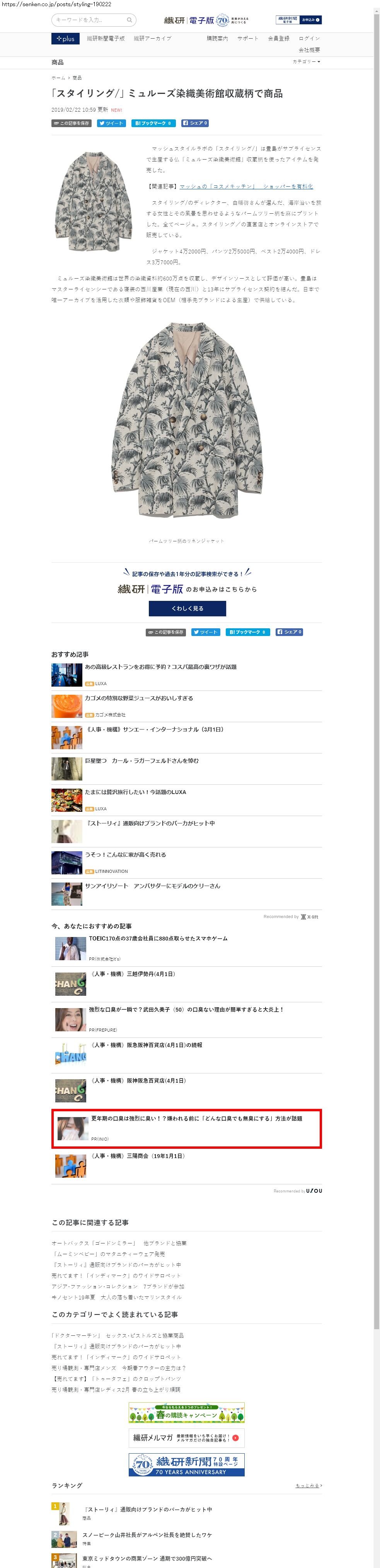Tap もっとみる next to ランキング
The width and height of the screenshot is (380, 1568).
coord(308,1485)
